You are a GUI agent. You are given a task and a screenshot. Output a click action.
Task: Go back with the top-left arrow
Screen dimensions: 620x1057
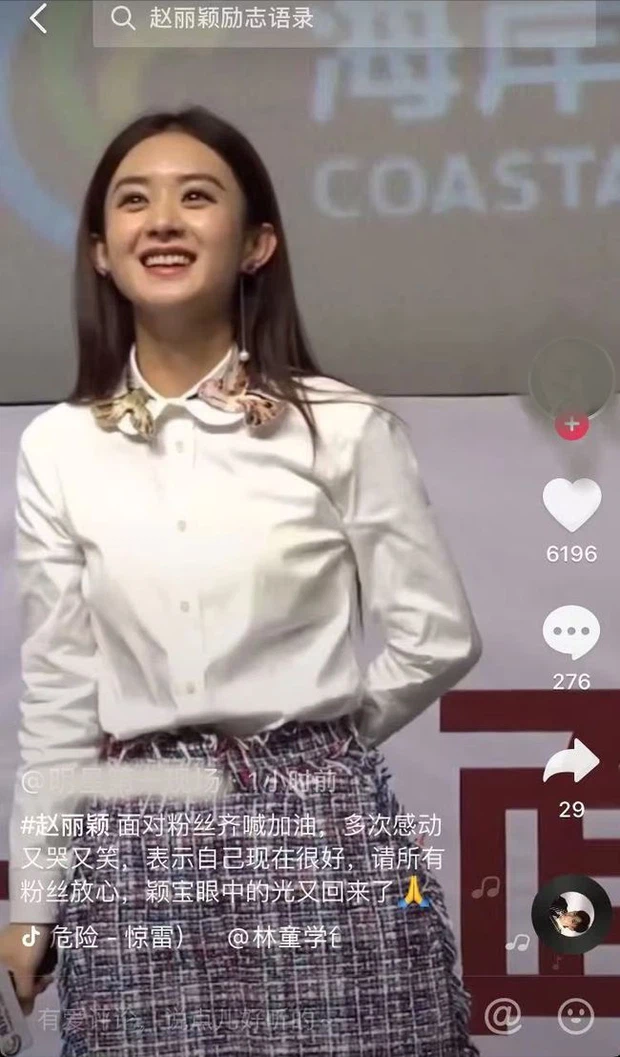38,18
